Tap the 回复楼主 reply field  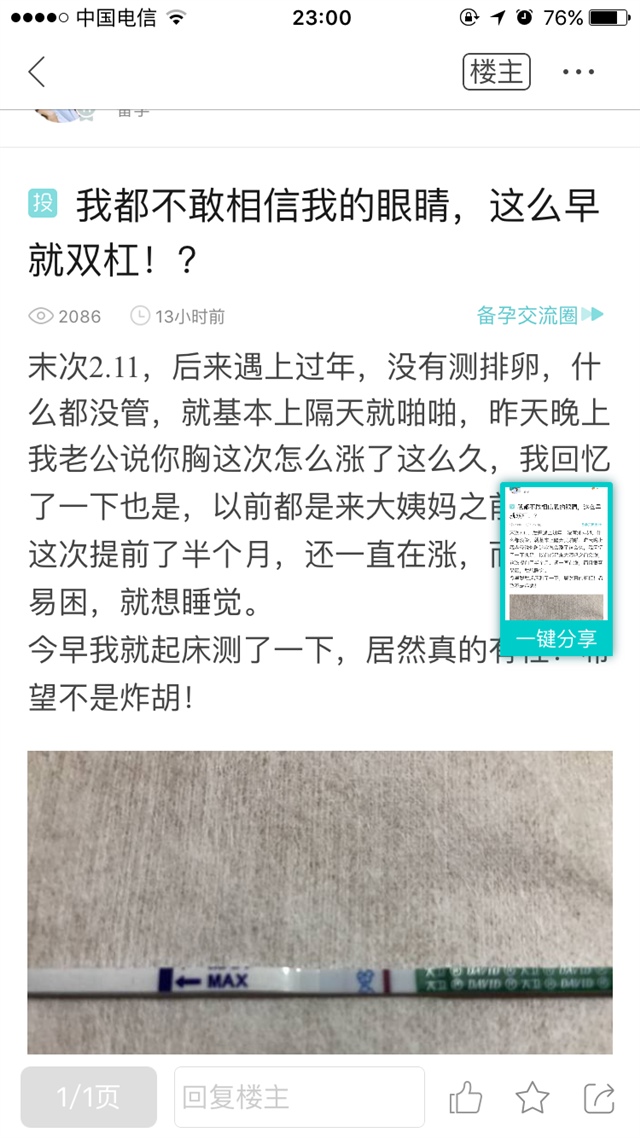pyautogui.click(x=299, y=1097)
